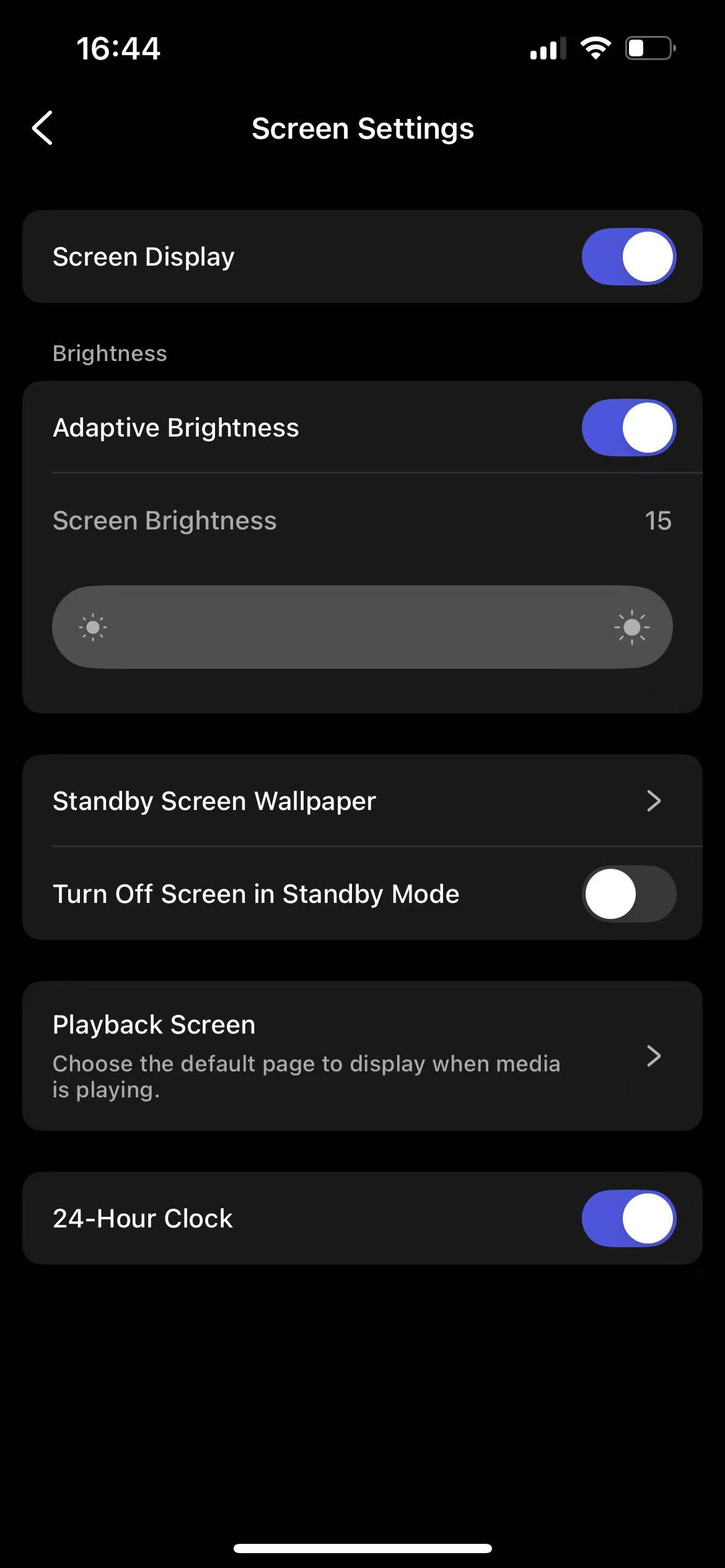Switch off the 24-Hour Clock

click(x=628, y=1218)
